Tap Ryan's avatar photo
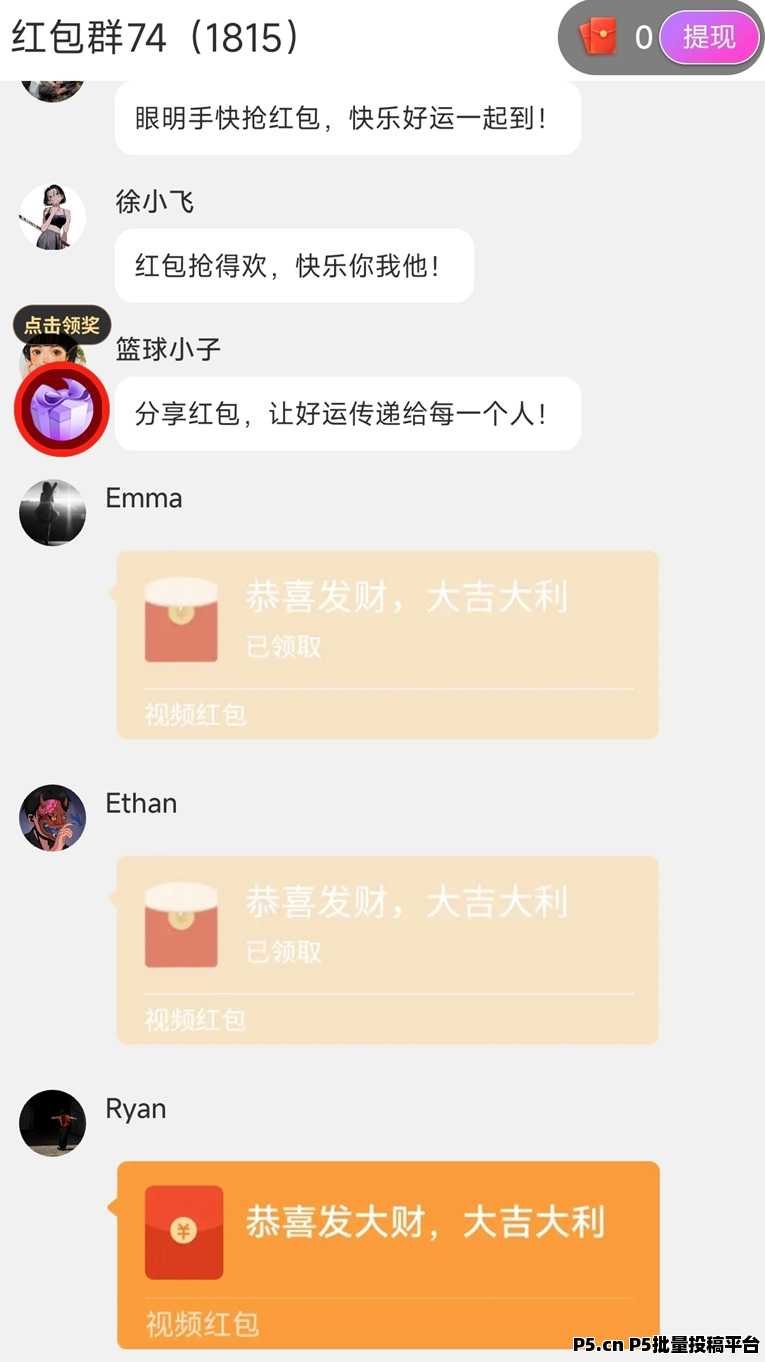This screenshot has width=765, height=1362. 52,1123
